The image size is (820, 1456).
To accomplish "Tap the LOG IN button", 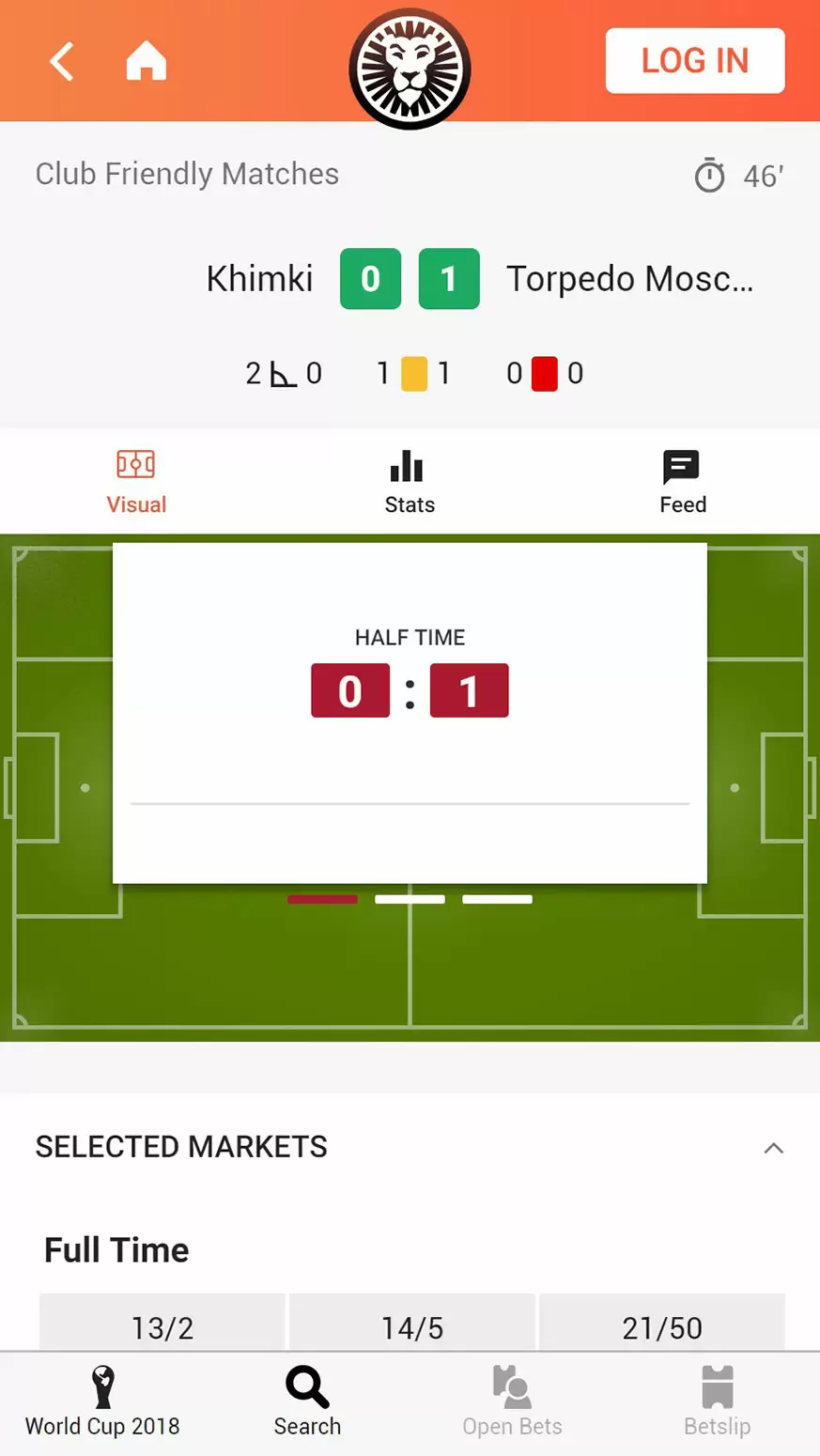I will tap(694, 61).
